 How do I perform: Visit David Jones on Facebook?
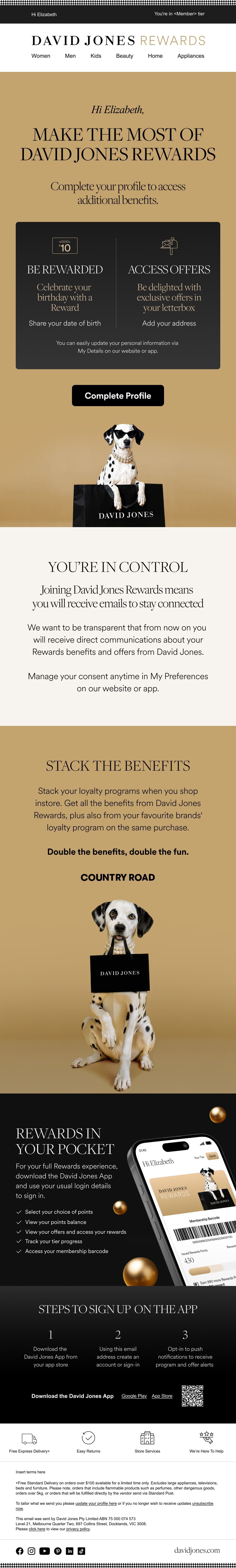pos(19,1551)
